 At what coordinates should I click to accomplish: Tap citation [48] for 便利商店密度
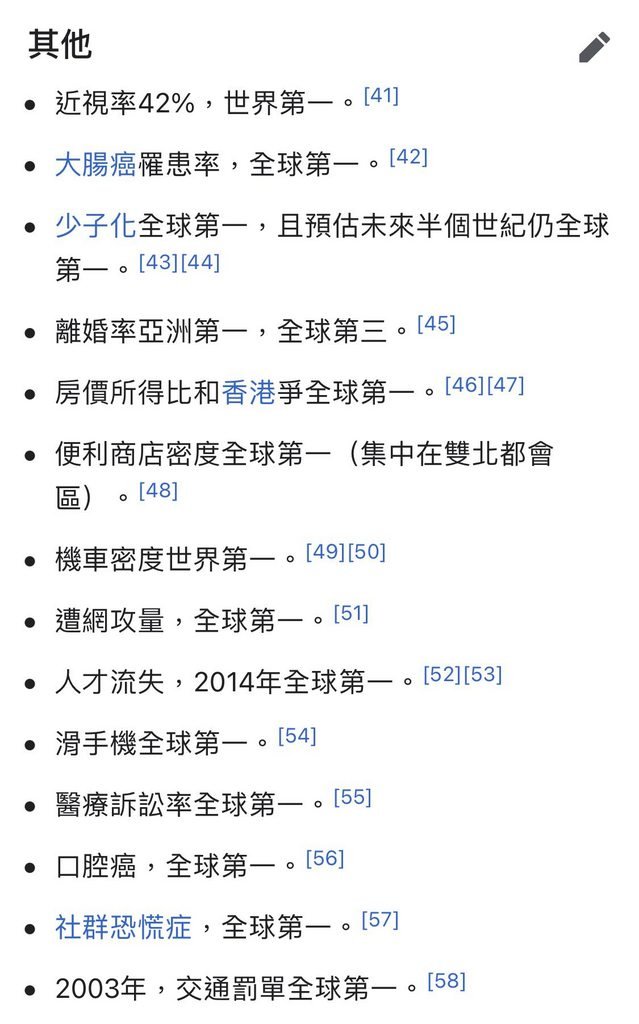coord(158,491)
